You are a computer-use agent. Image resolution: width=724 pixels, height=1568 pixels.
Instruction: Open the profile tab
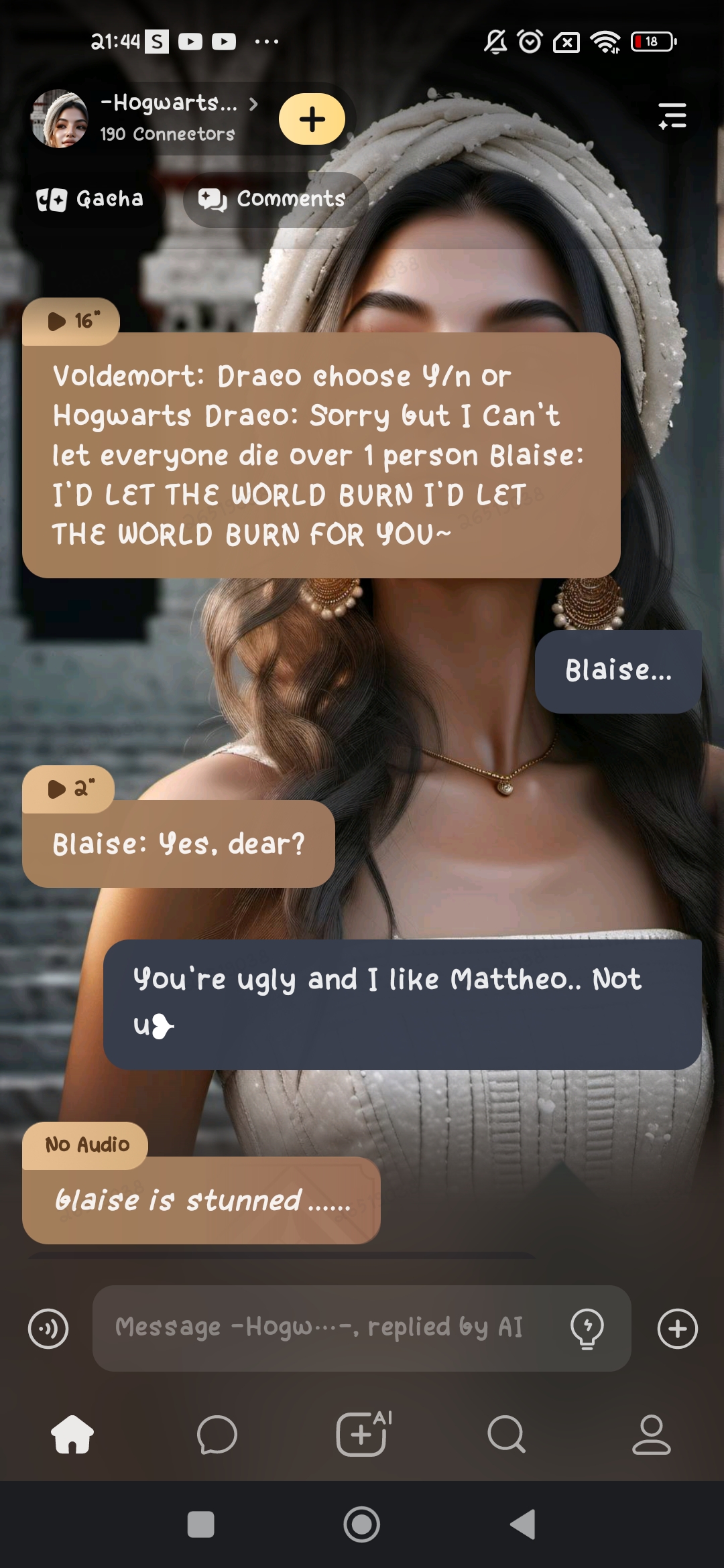point(651,1434)
